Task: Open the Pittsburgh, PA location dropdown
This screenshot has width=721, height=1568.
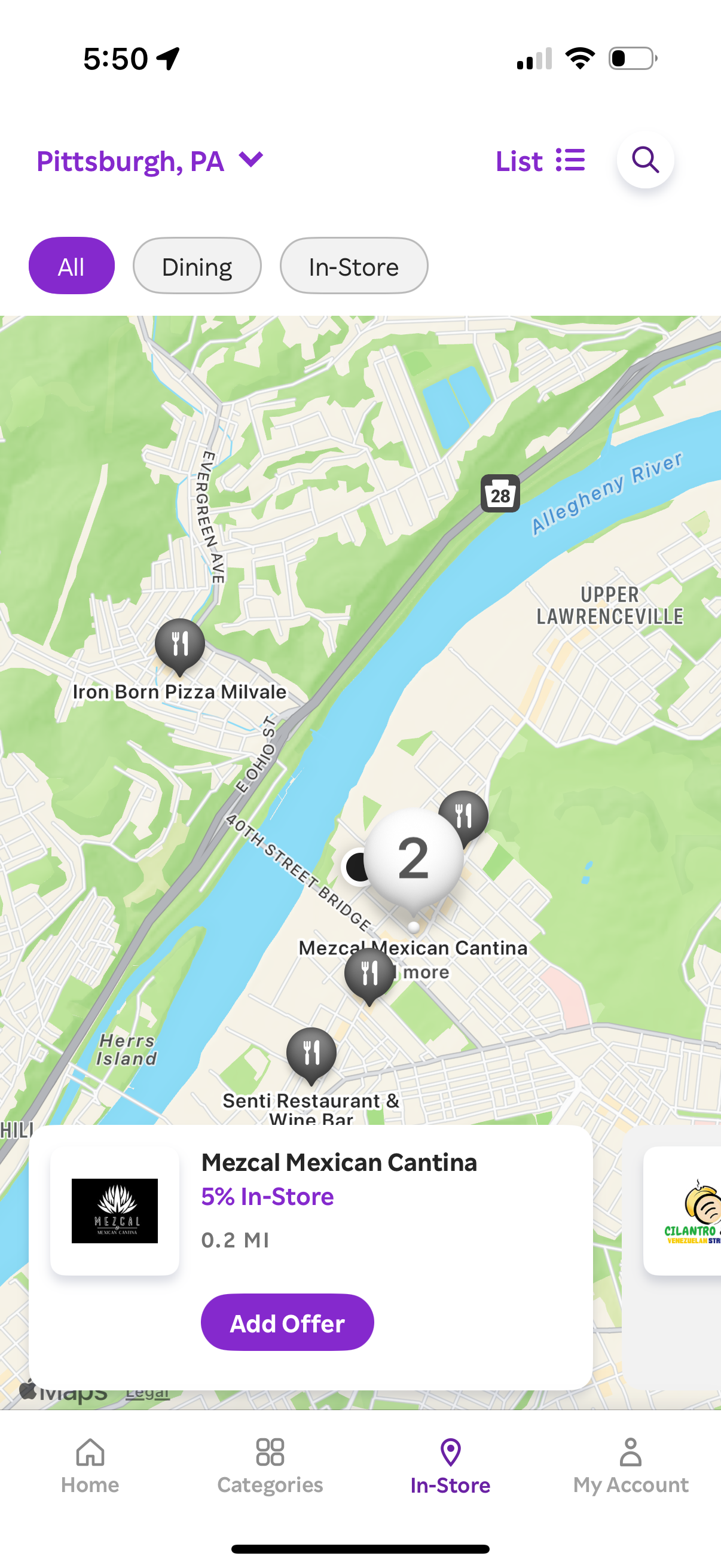Action: pyautogui.click(x=149, y=161)
